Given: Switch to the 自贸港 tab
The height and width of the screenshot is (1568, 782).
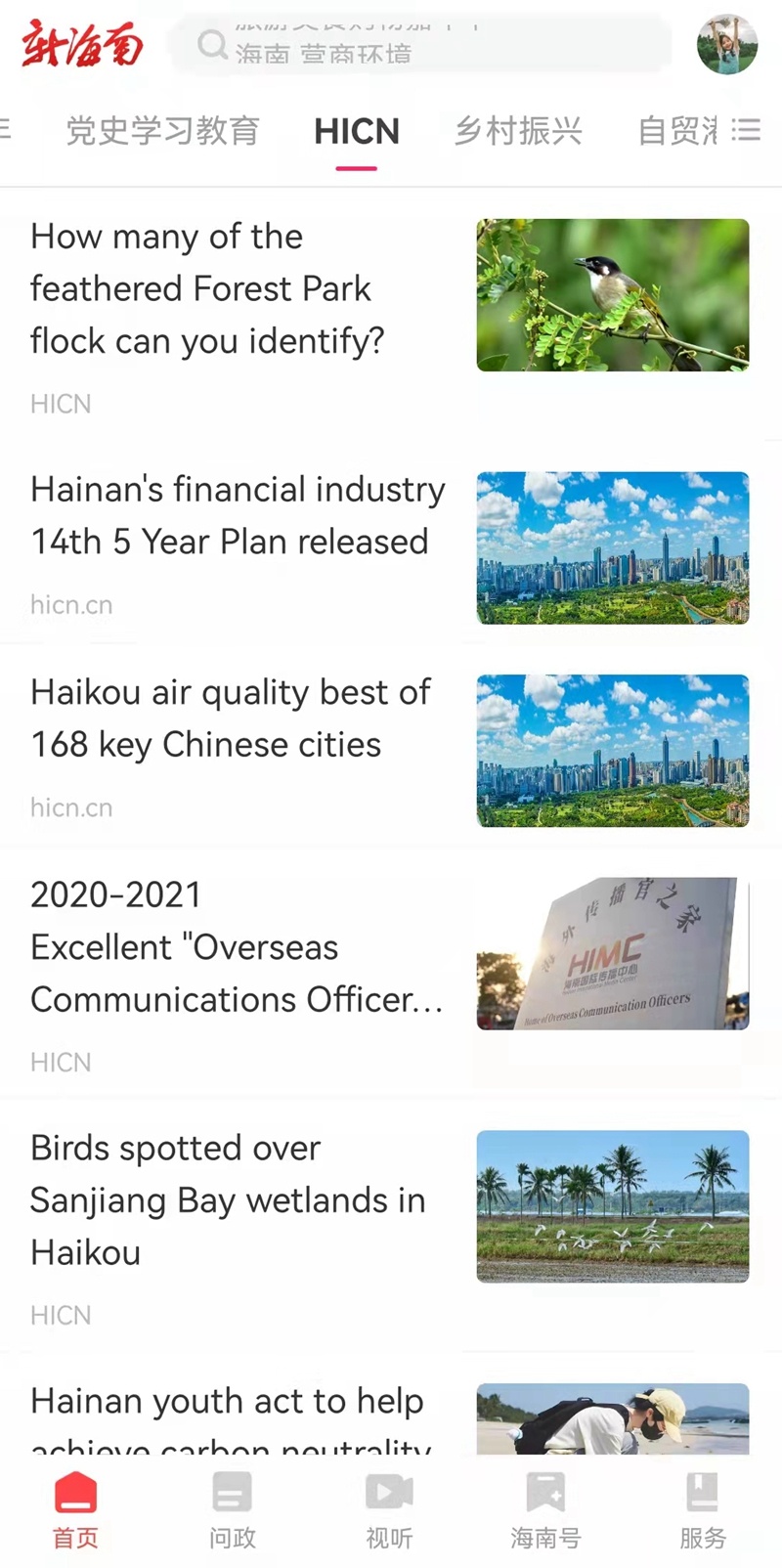Looking at the screenshot, I should click(x=676, y=130).
